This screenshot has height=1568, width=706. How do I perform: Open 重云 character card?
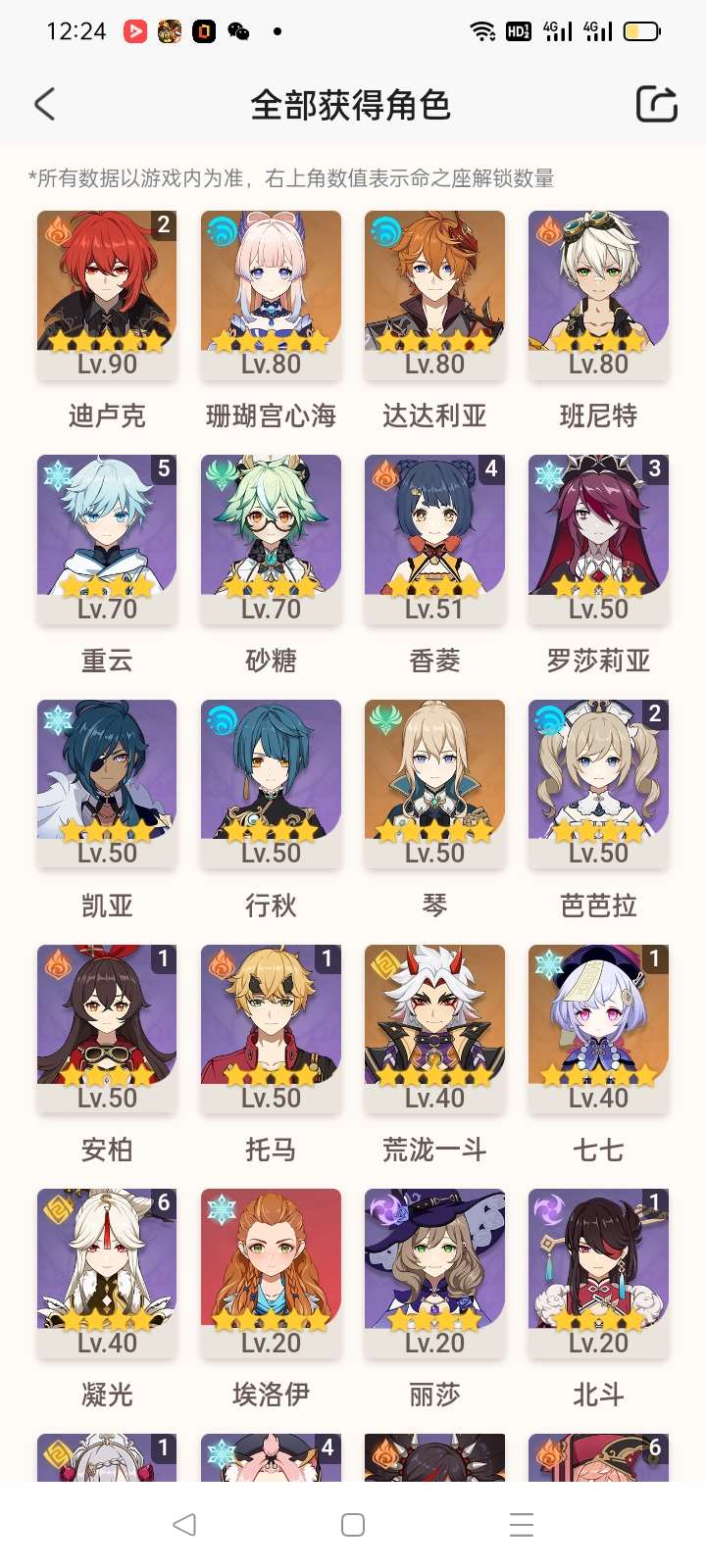[x=107, y=539]
